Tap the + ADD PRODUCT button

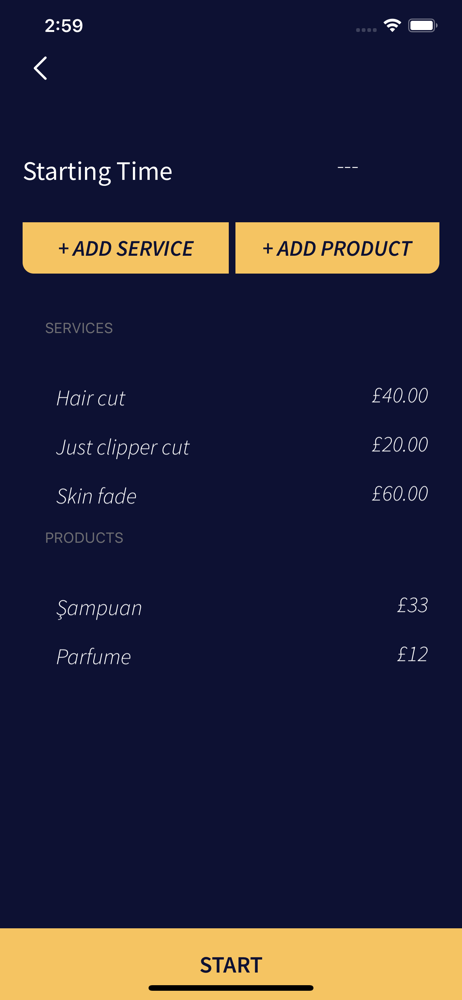[337, 248]
